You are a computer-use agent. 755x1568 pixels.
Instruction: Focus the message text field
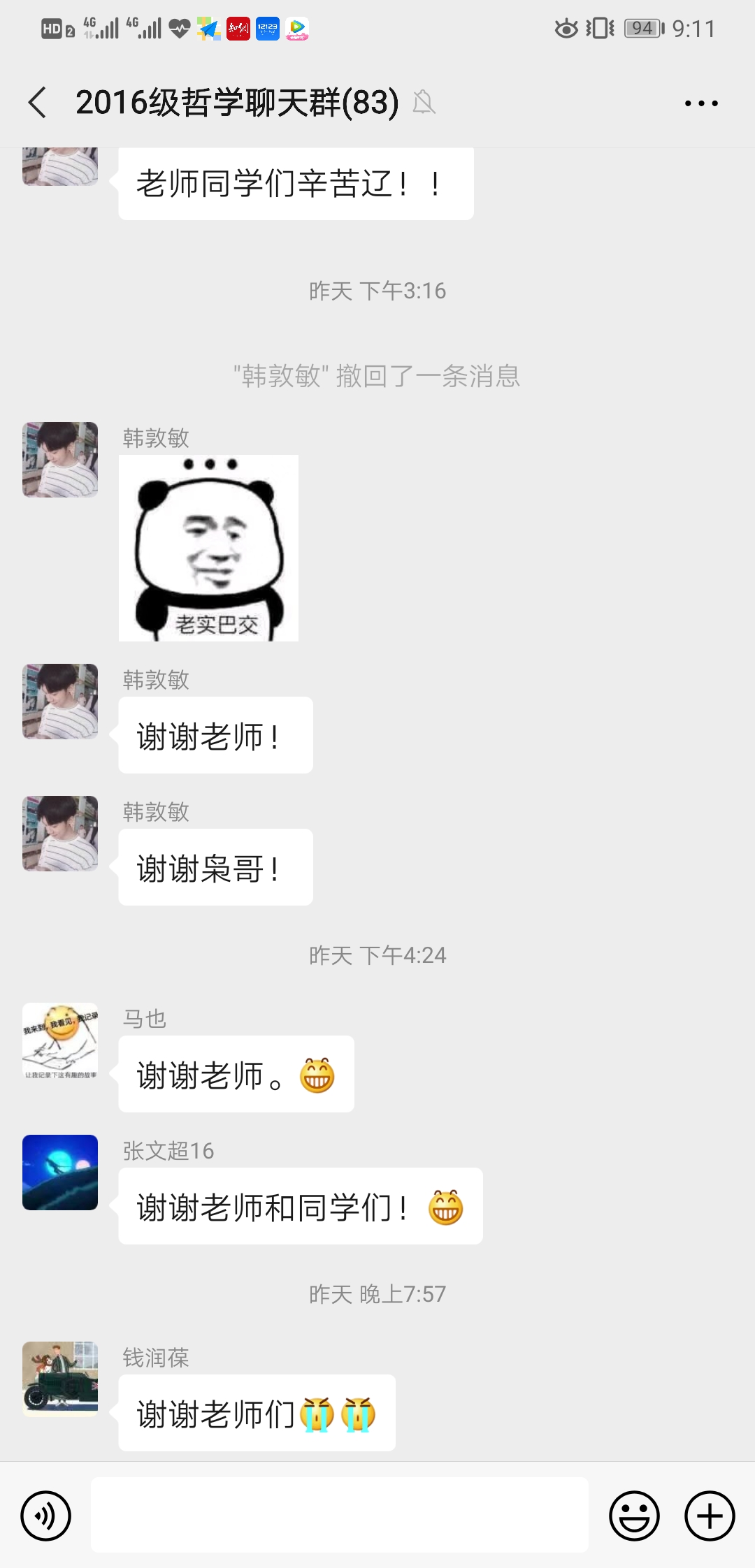pyautogui.click(x=339, y=1515)
